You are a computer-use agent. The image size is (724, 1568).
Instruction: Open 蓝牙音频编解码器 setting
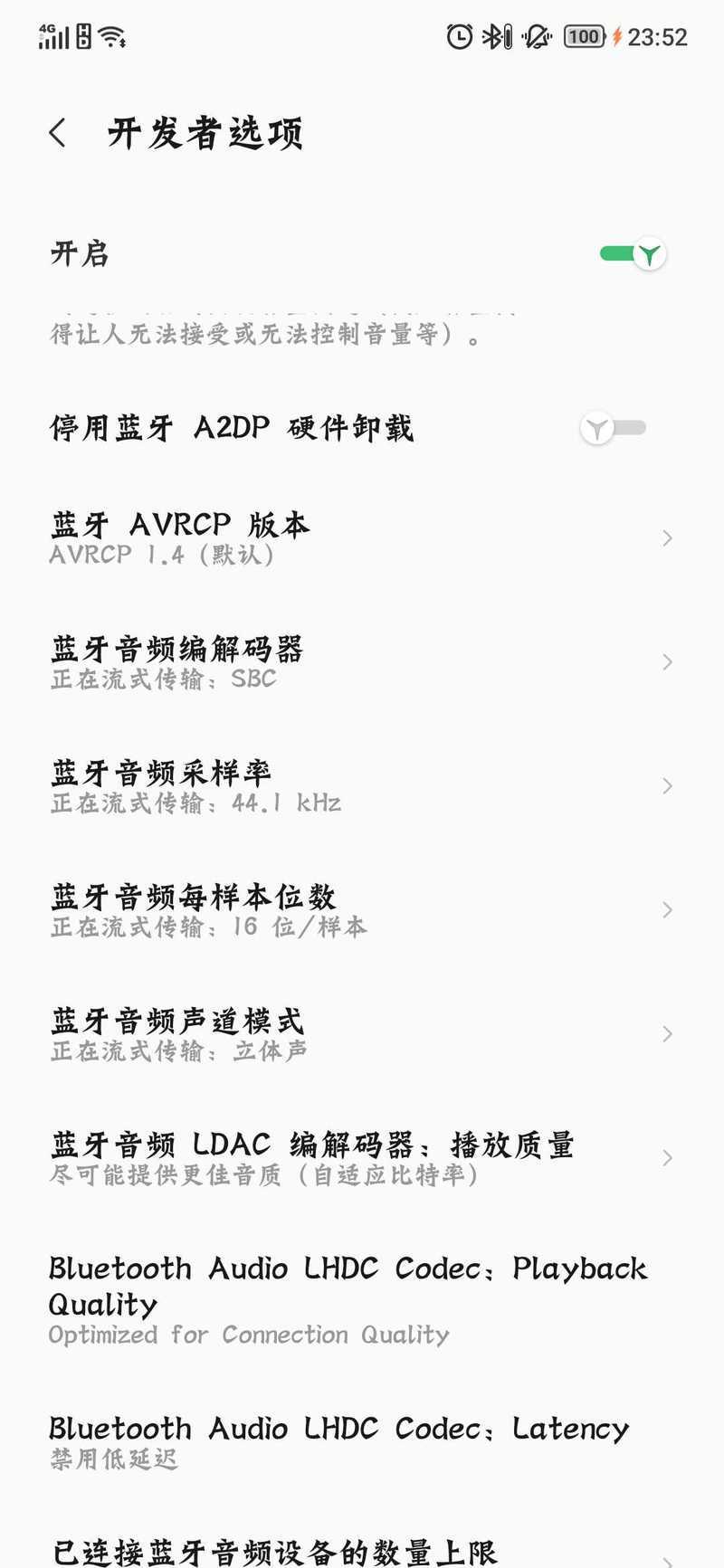pyautogui.click(x=362, y=662)
